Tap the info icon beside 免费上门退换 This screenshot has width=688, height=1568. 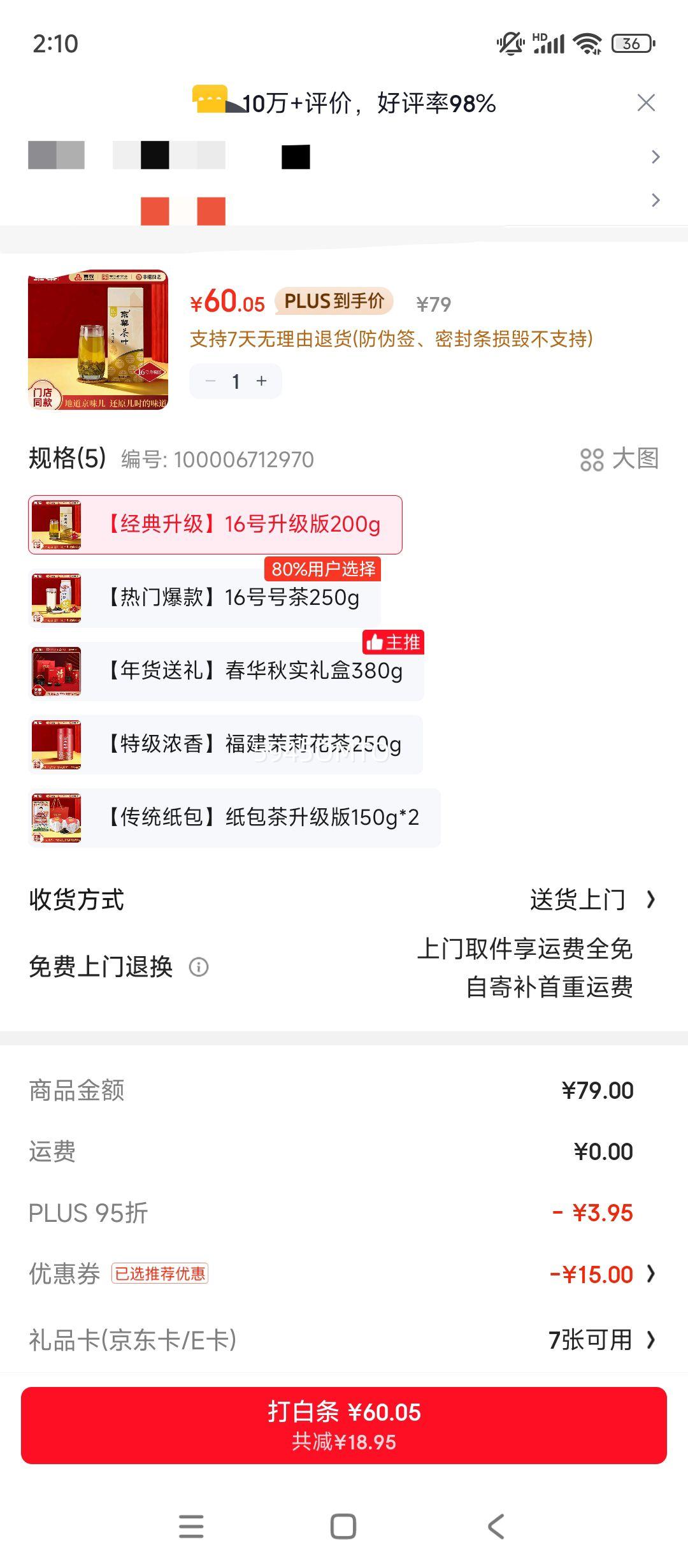coord(200,968)
